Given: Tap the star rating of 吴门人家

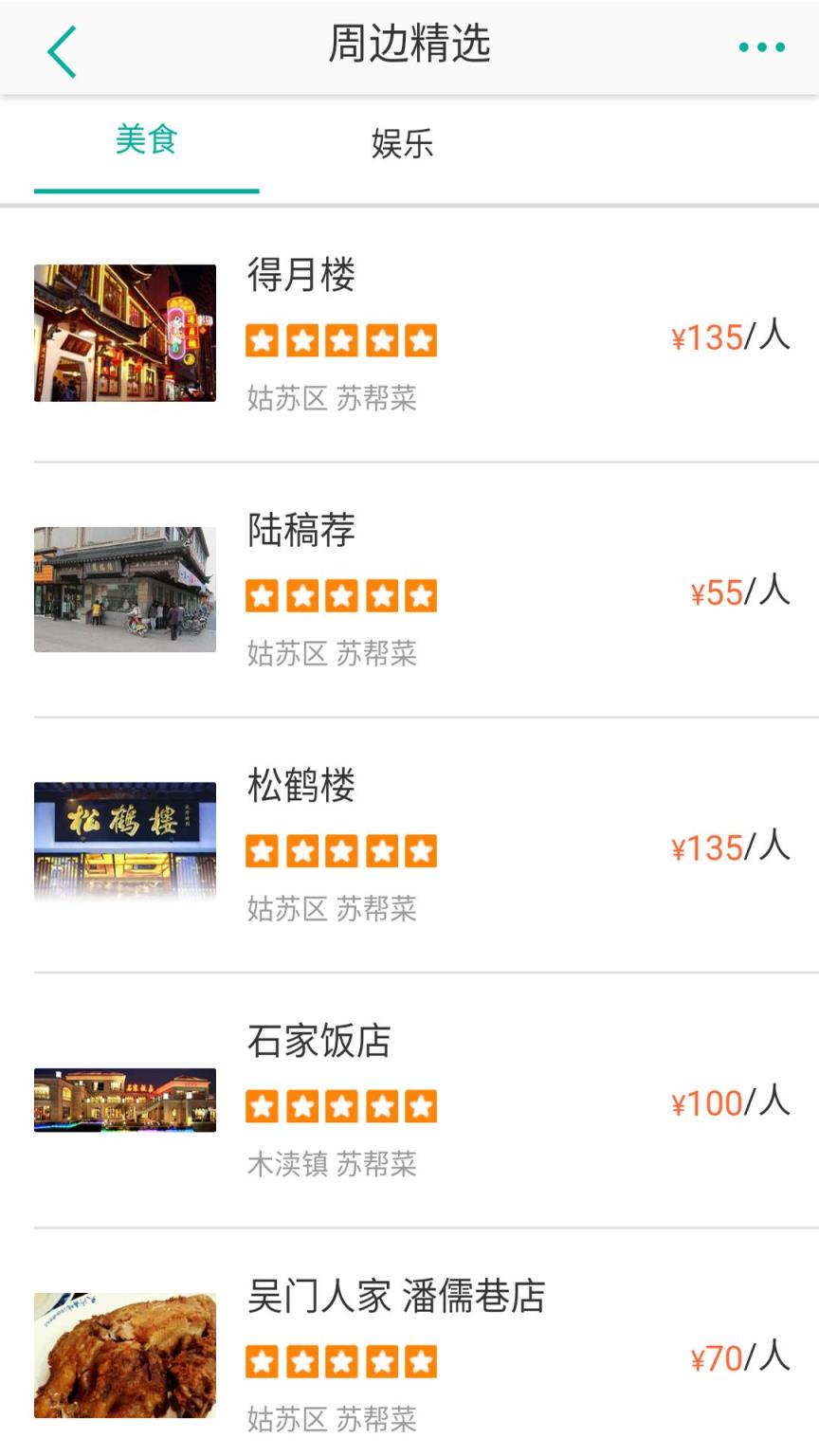Looking at the screenshot, I should pyautogui.click(x=340, y=1360).
